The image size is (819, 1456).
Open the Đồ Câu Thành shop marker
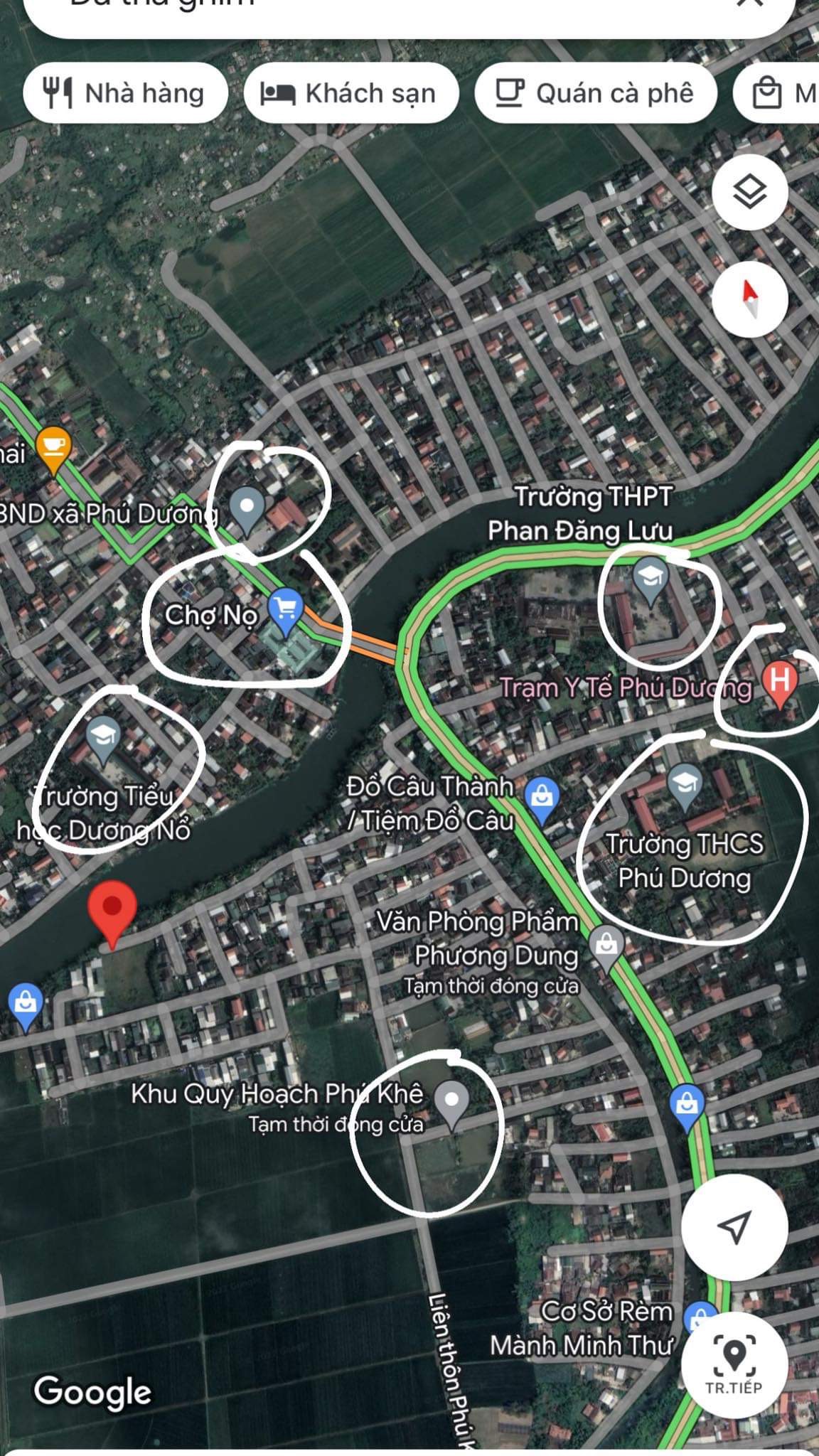[x=542, y=801]
